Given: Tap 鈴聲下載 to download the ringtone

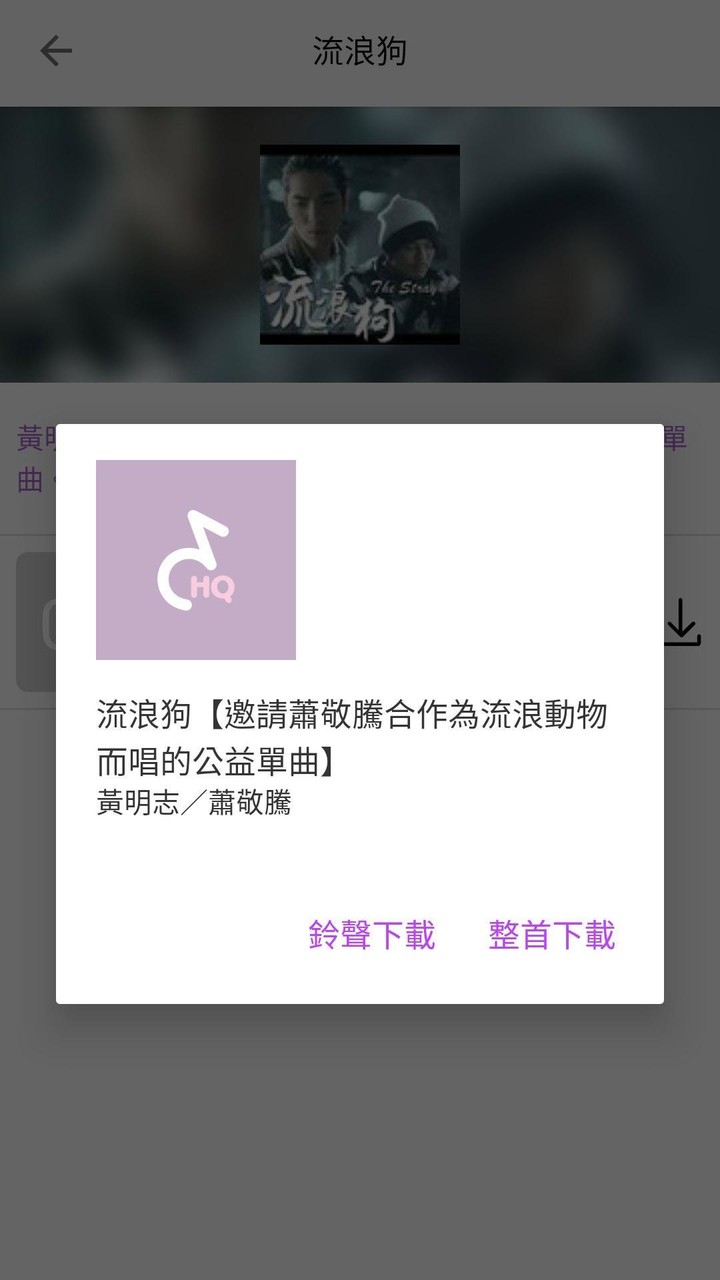Looking at the screenshot, I should click(x=371, y=936).
